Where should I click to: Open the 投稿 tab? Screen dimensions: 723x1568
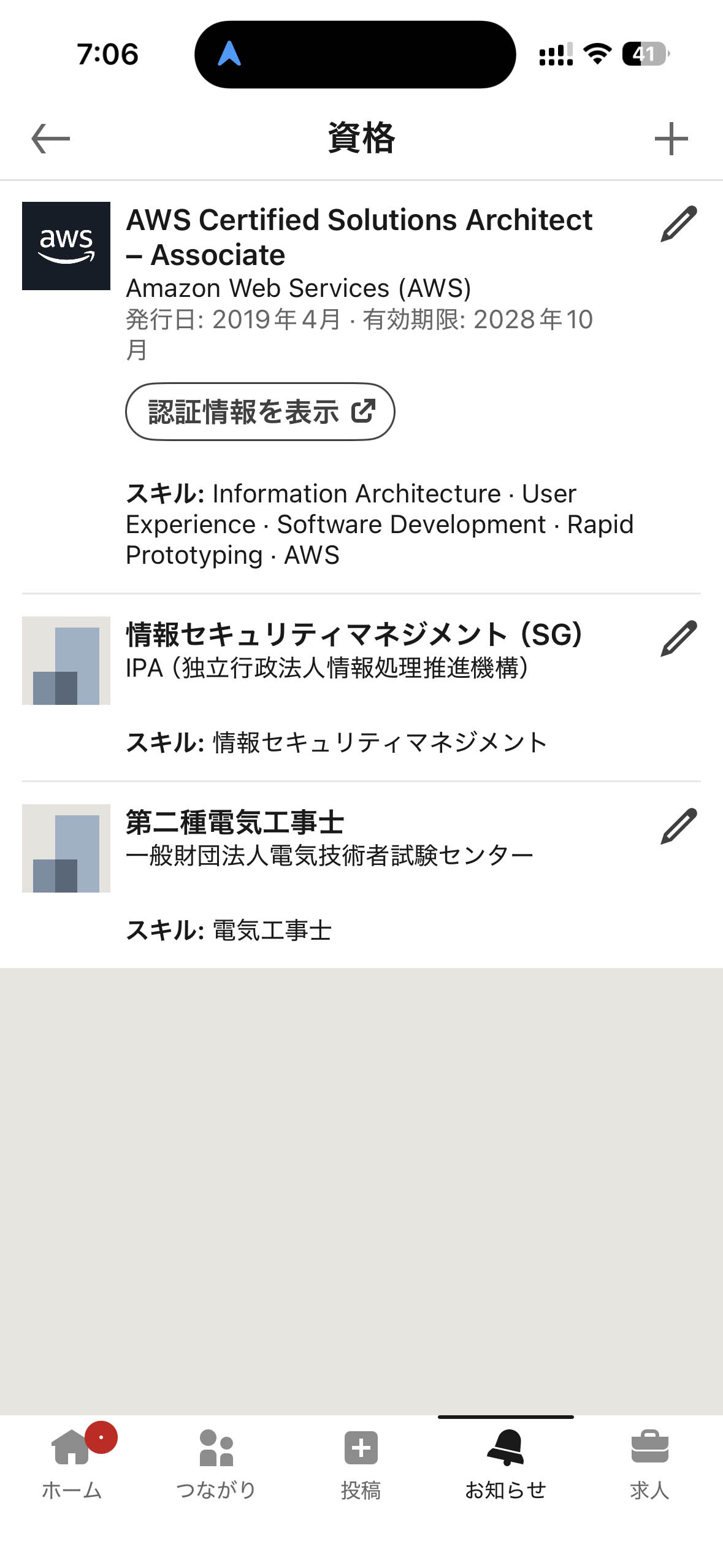click(x=361, y=1462)
